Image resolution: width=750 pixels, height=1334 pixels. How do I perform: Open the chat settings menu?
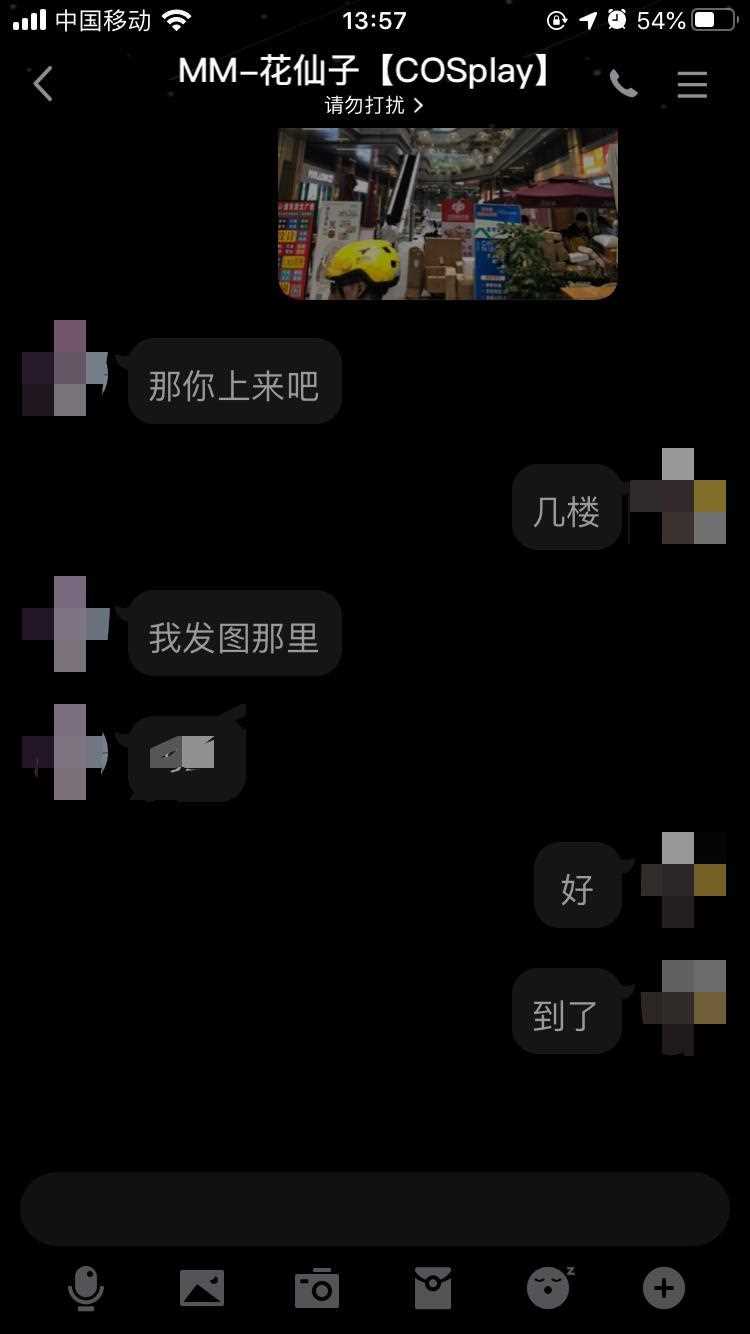point(692,85)
